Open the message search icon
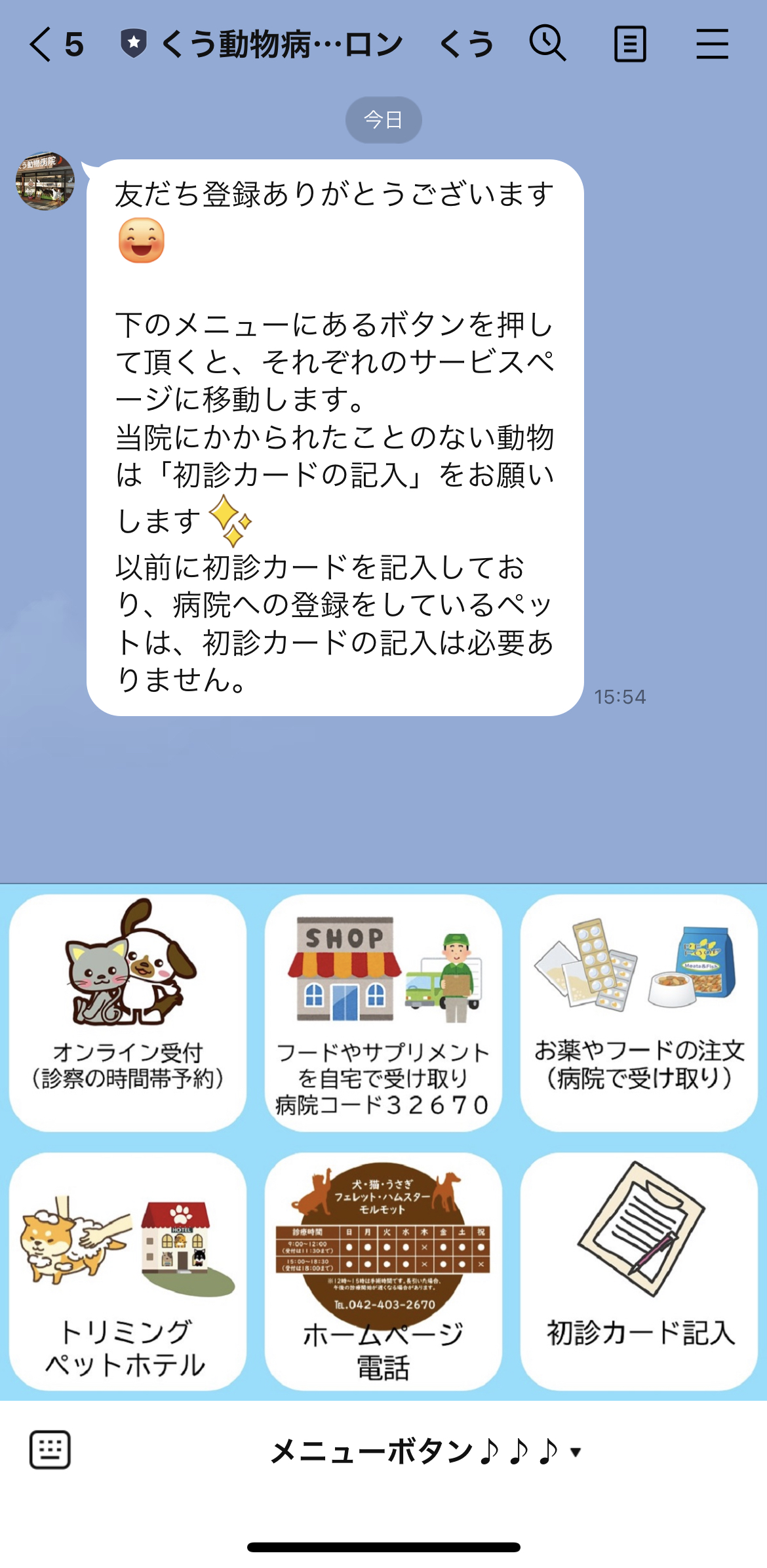The width and height of the screenshot is (767, 1568). [548, 43]
